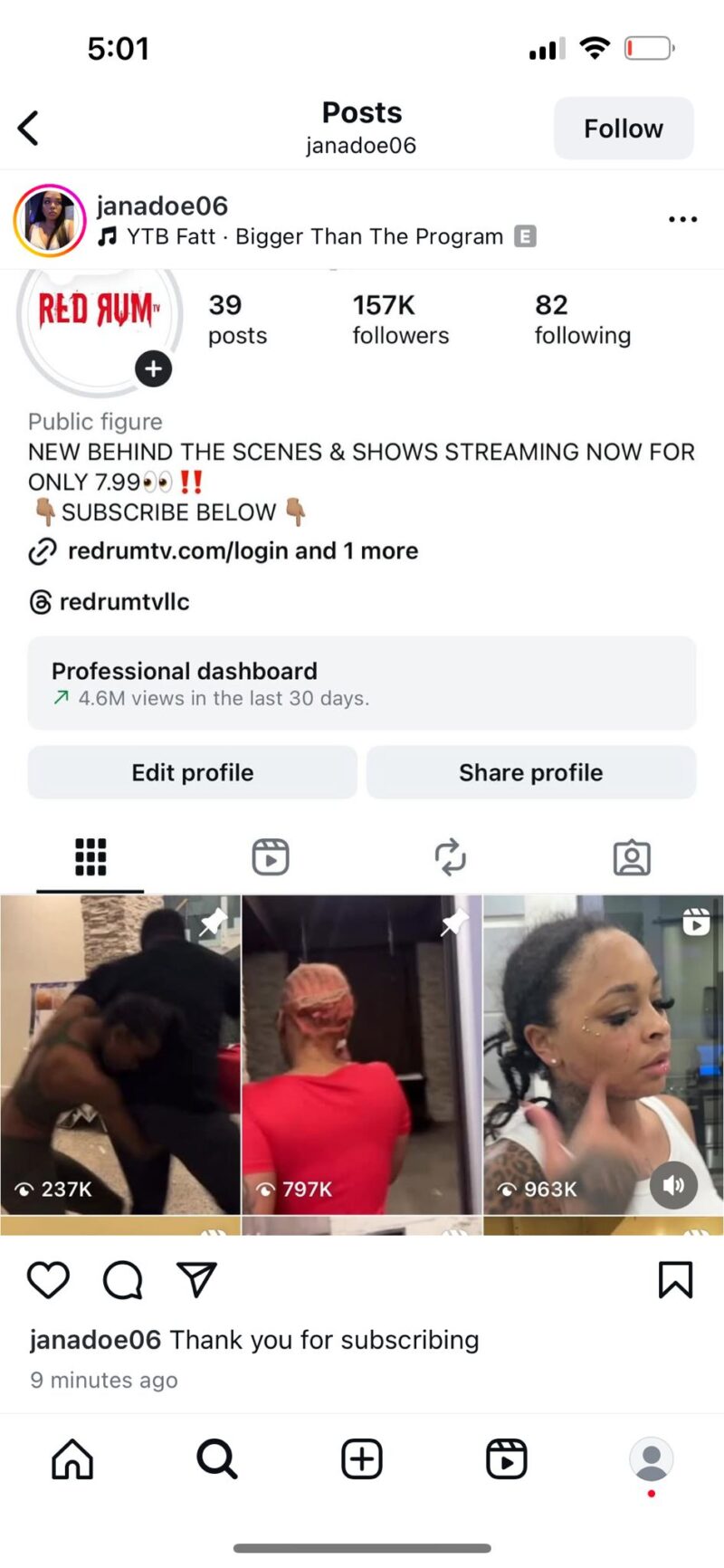Like the post with the heart icon
724x1568 pixels.
(x=48, y=1280)
